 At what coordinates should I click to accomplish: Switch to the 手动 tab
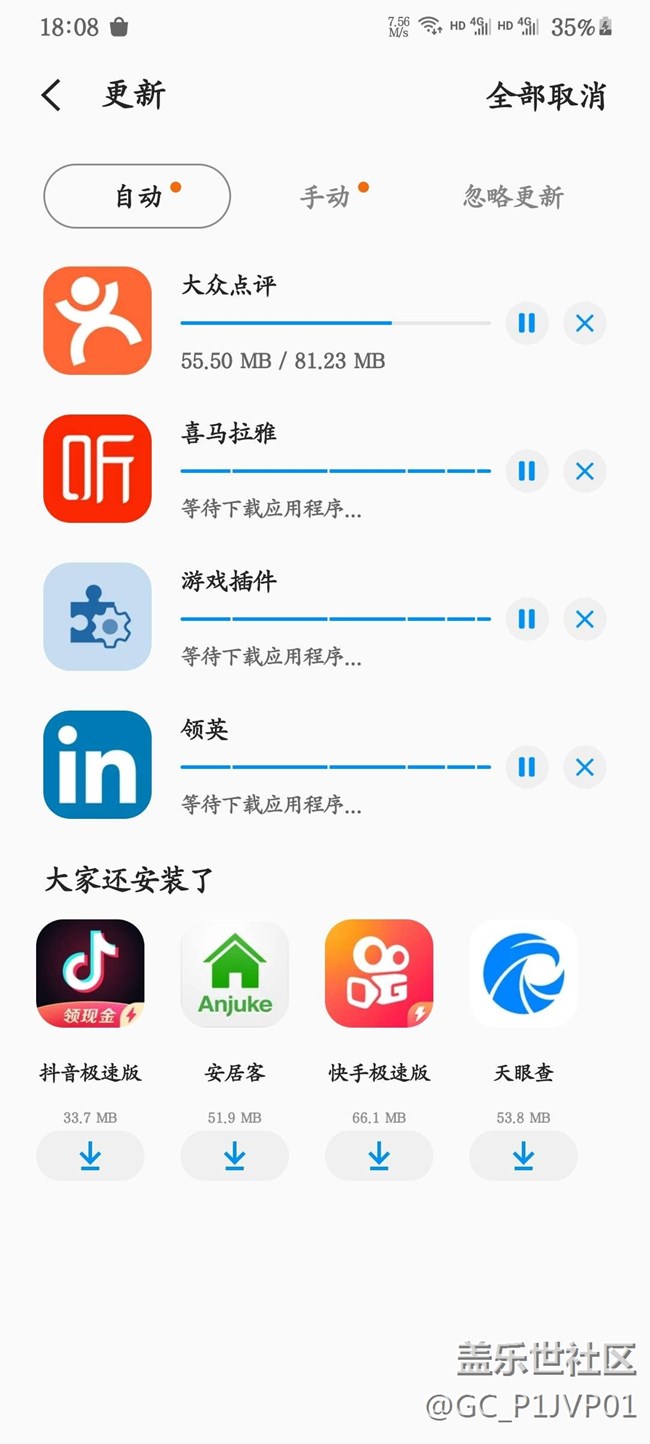point(326,196)
